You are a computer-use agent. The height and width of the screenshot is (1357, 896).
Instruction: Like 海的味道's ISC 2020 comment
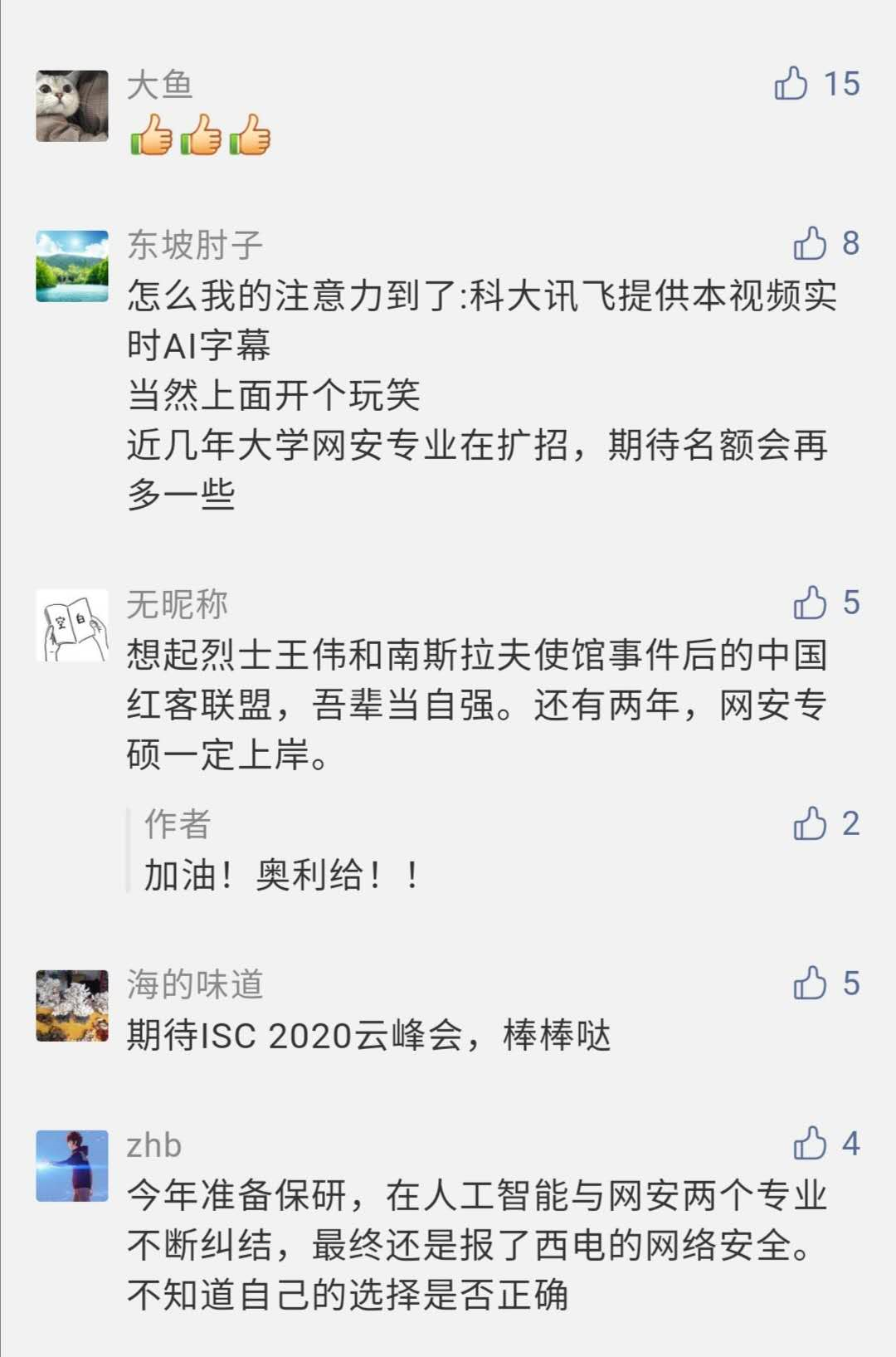pyautogui.click(x=810, y=983)
